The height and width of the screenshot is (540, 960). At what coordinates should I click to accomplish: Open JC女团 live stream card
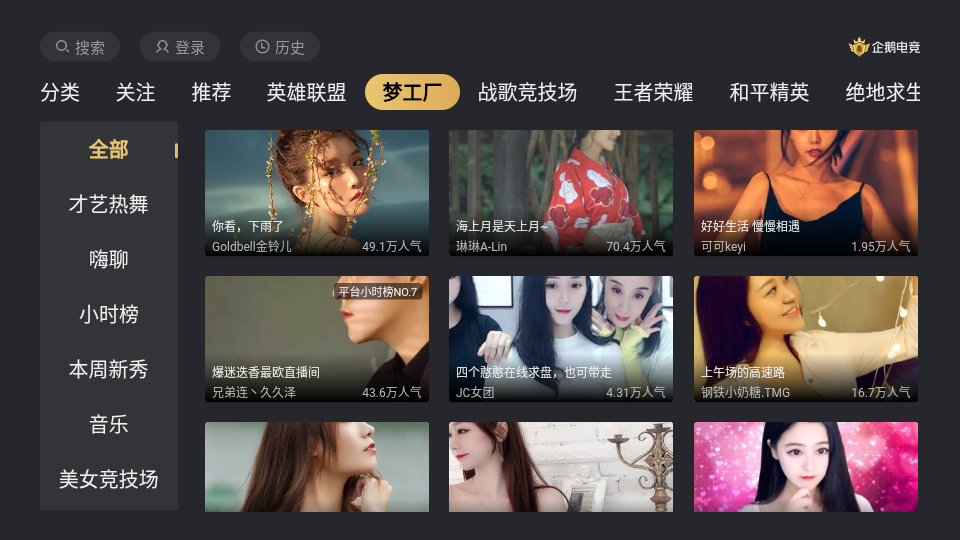[561, 339]
